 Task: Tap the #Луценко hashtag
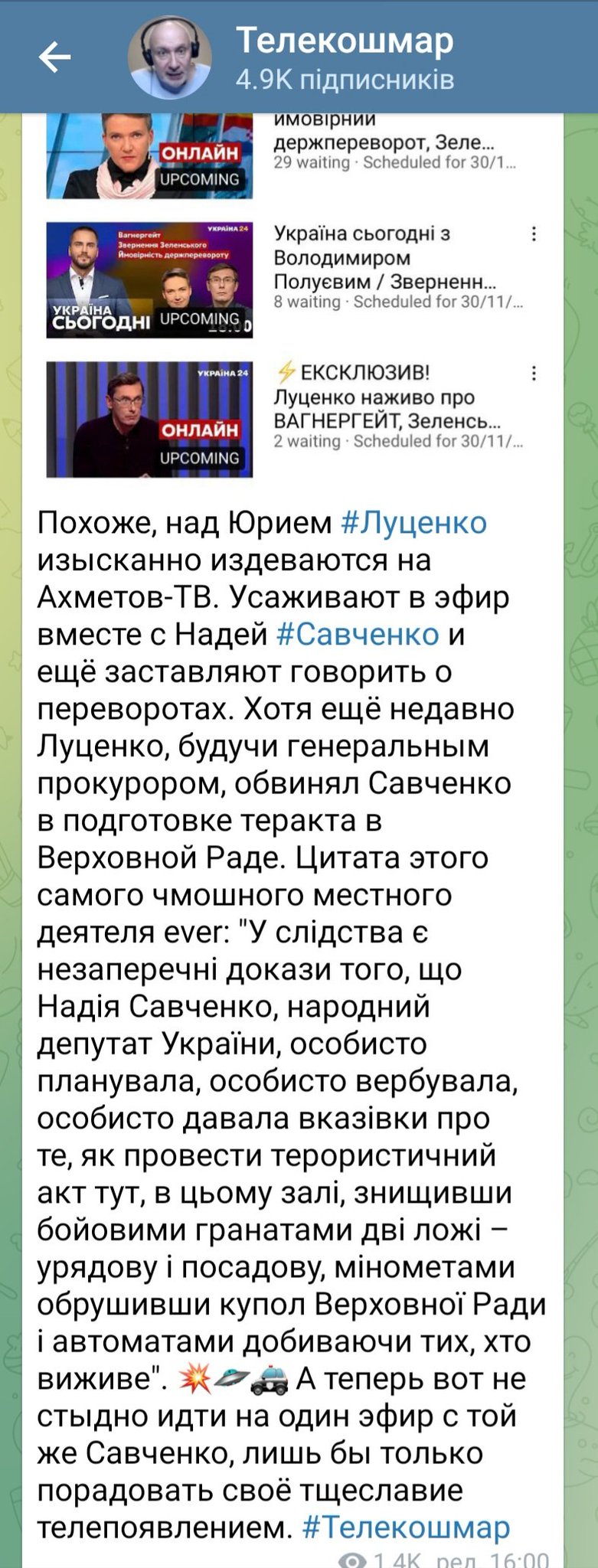pos(413,523)
